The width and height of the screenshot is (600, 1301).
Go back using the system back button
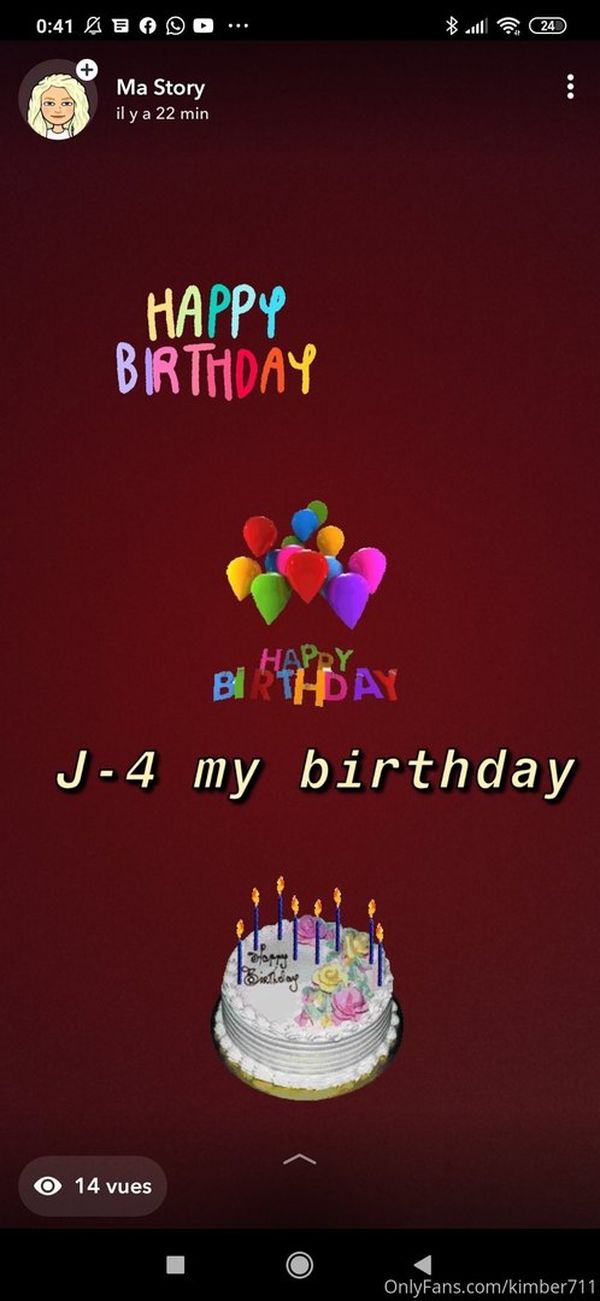pos(423,1265)
